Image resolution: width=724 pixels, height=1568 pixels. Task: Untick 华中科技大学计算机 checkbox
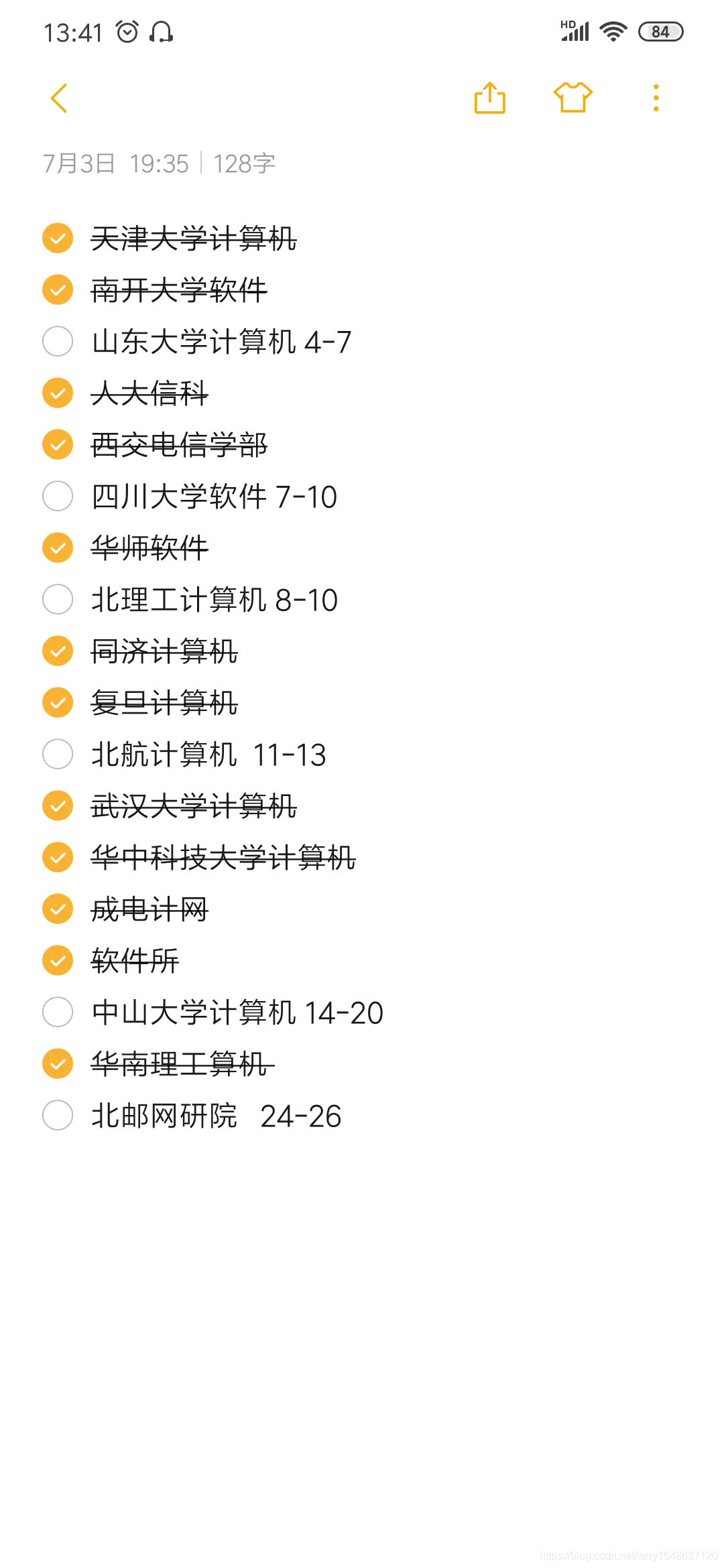(58, 857)
